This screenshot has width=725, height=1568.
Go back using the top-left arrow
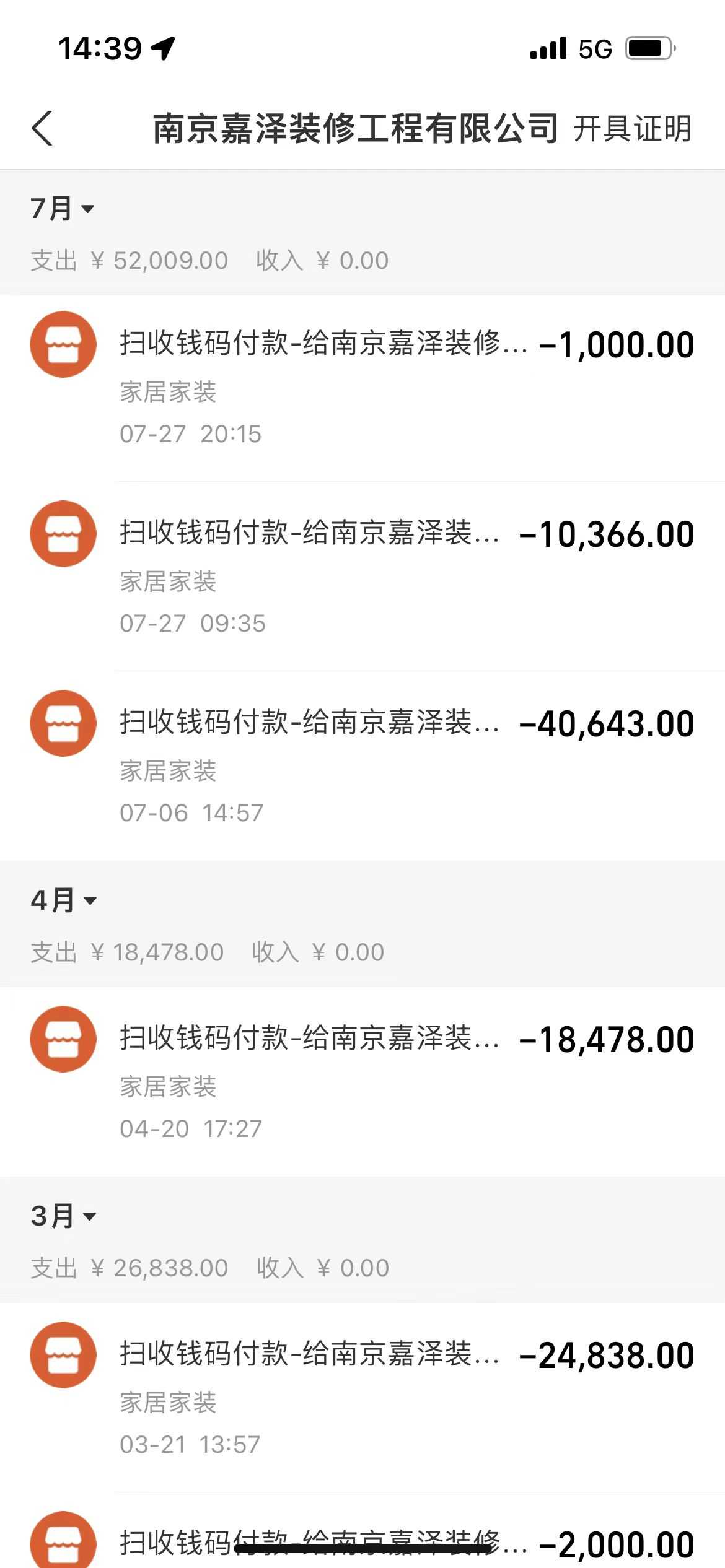[42, 129]
